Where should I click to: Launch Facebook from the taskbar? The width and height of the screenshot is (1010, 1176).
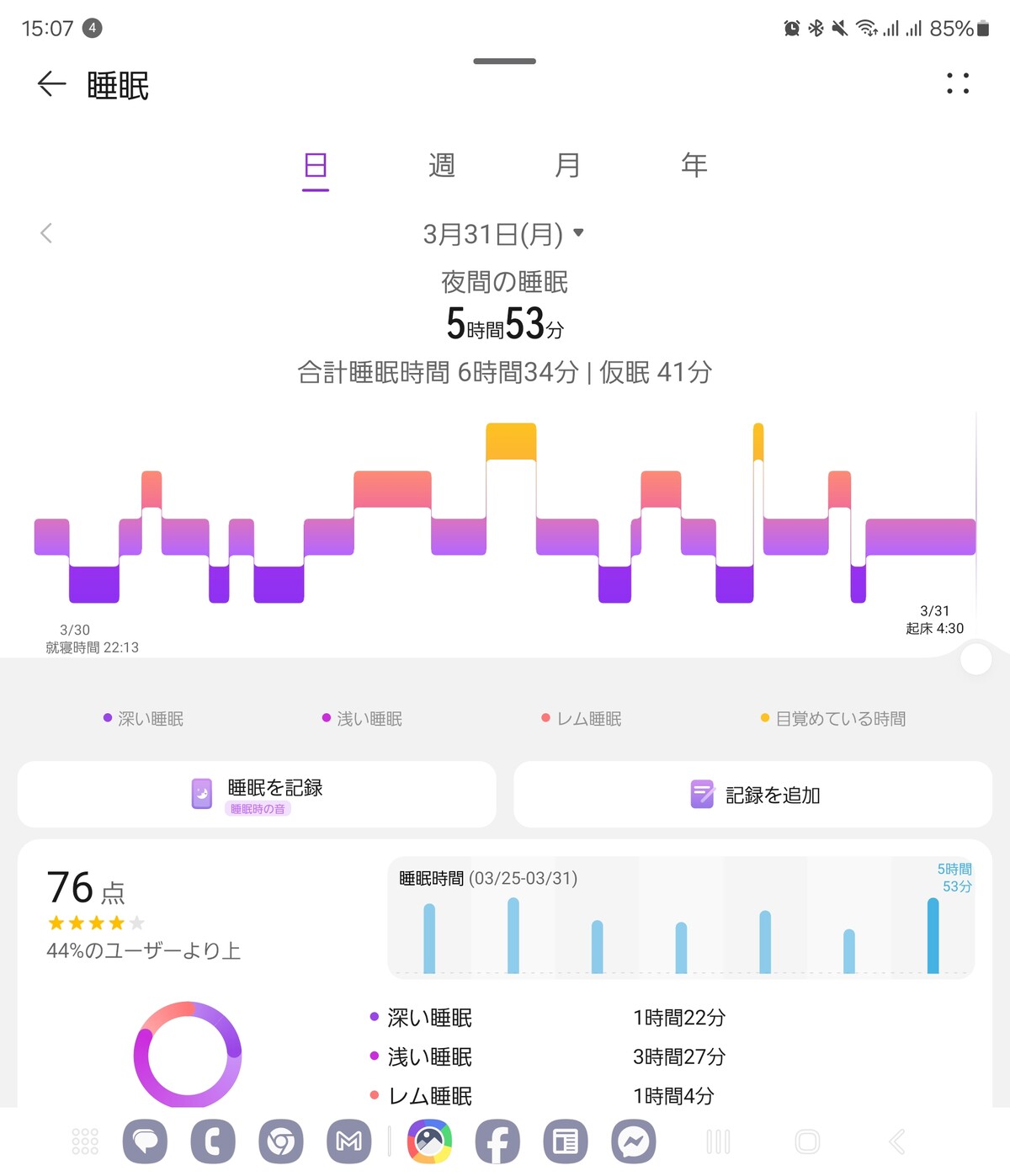click(497, 1141)
